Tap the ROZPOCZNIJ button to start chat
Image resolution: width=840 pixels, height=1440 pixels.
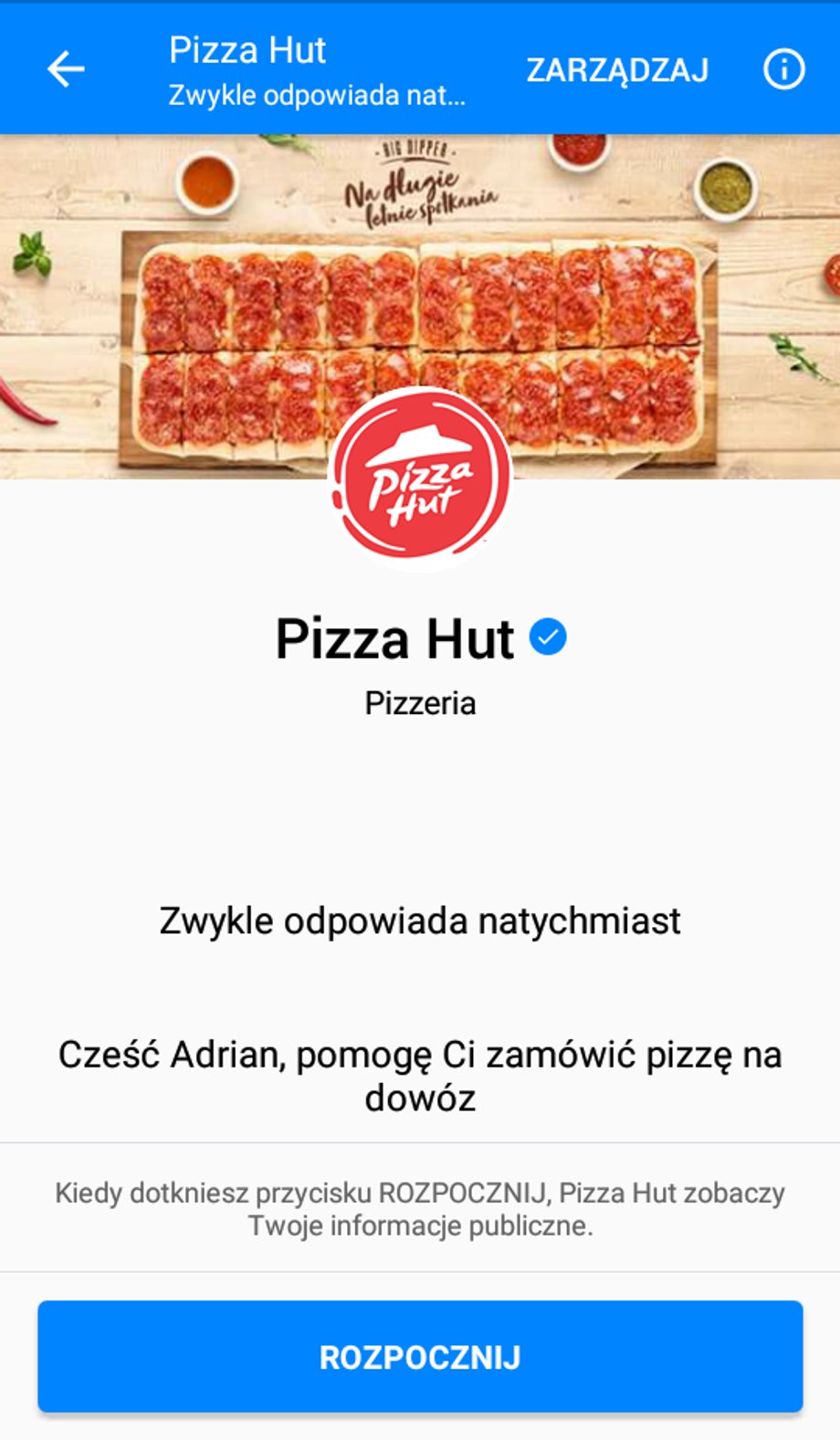point(420,1357)
